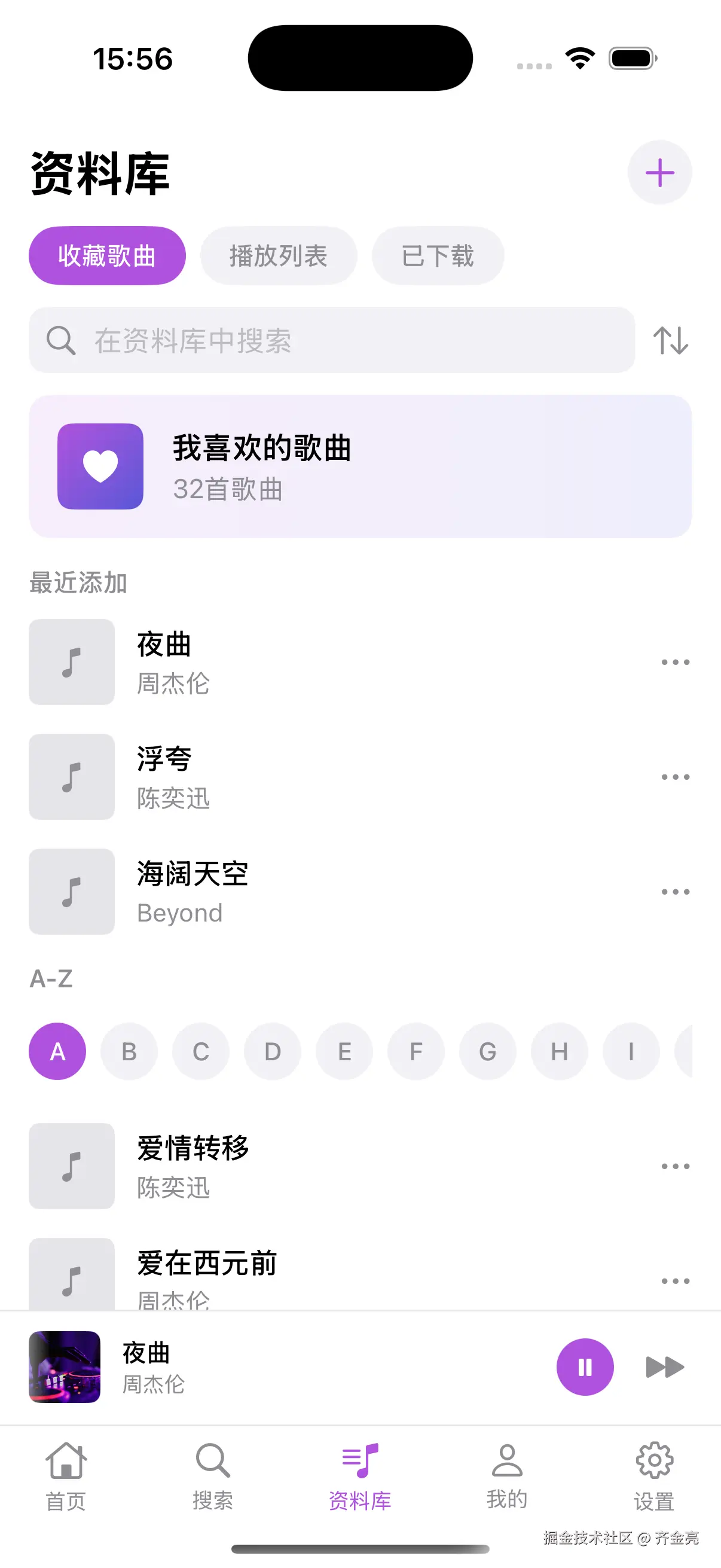721x1568 pixels.
Task: Click the search magnifier in the library search bar
Action: pos(59,340)
